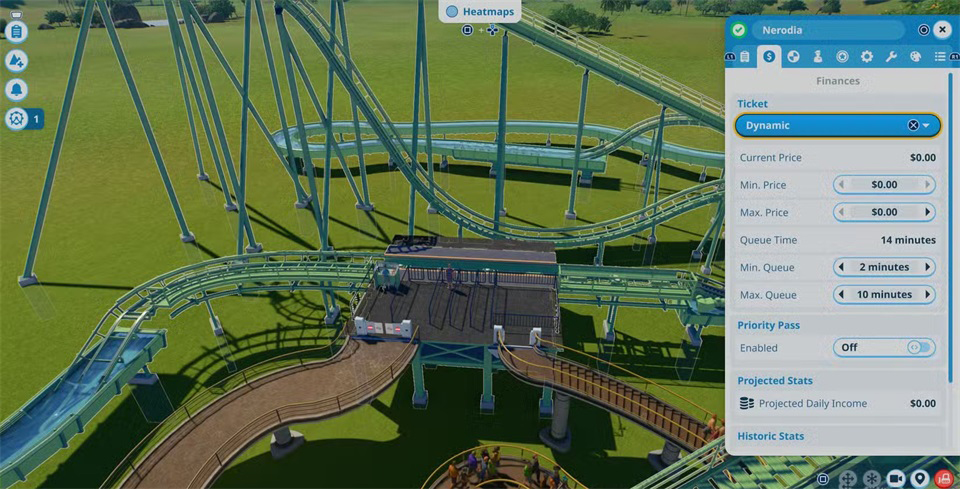Open the paint palette customisation tab

[915, 57]
